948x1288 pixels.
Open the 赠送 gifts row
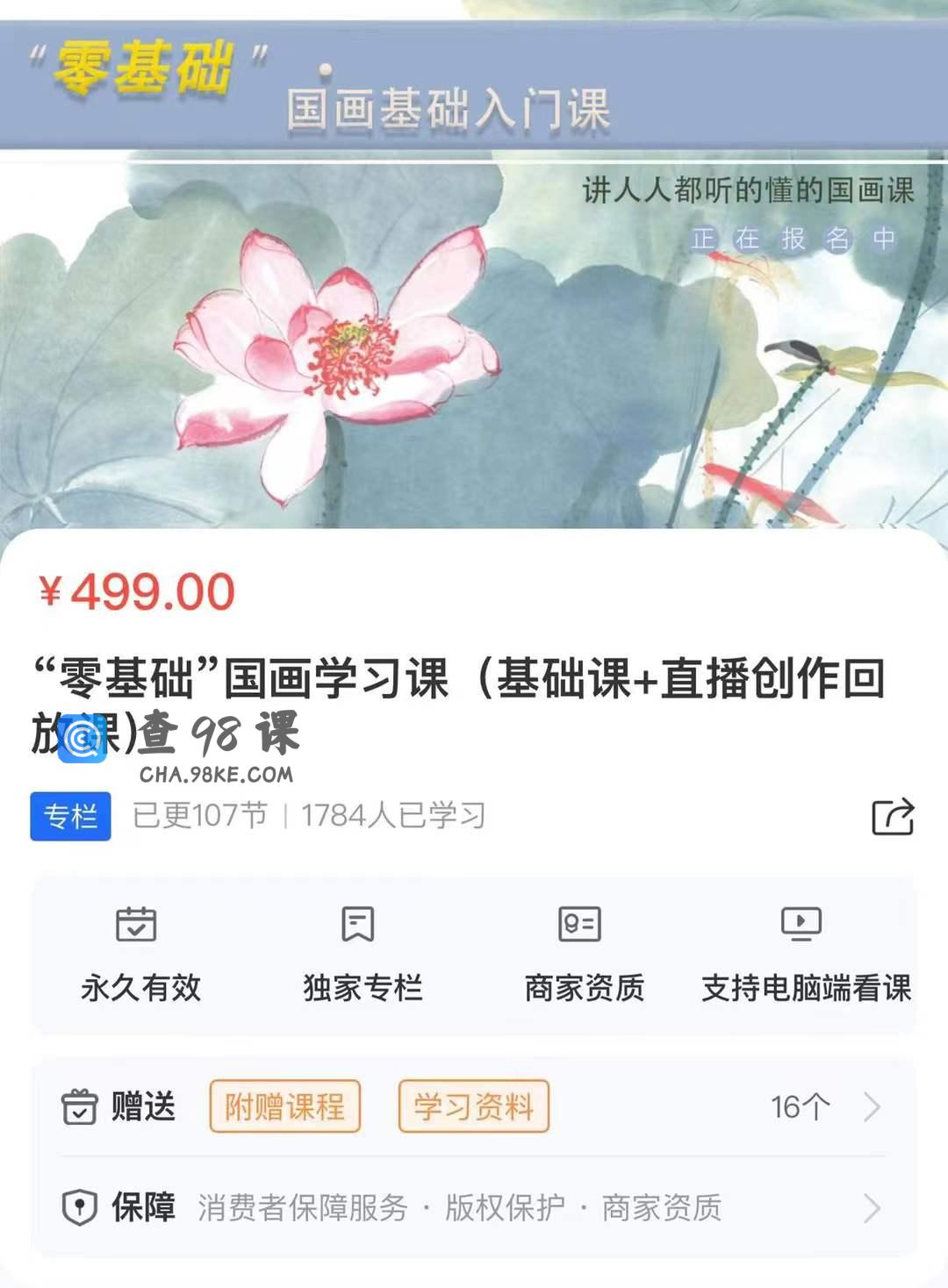pyautogui.click(x=870, y=1107)
